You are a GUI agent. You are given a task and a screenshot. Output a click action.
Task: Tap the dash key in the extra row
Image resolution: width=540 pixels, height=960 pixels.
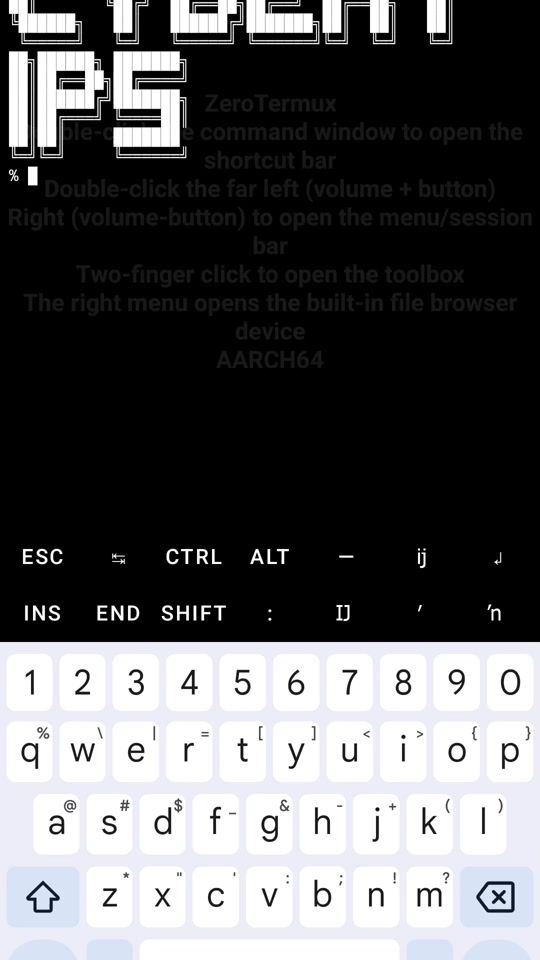click(x=346, y=557)
